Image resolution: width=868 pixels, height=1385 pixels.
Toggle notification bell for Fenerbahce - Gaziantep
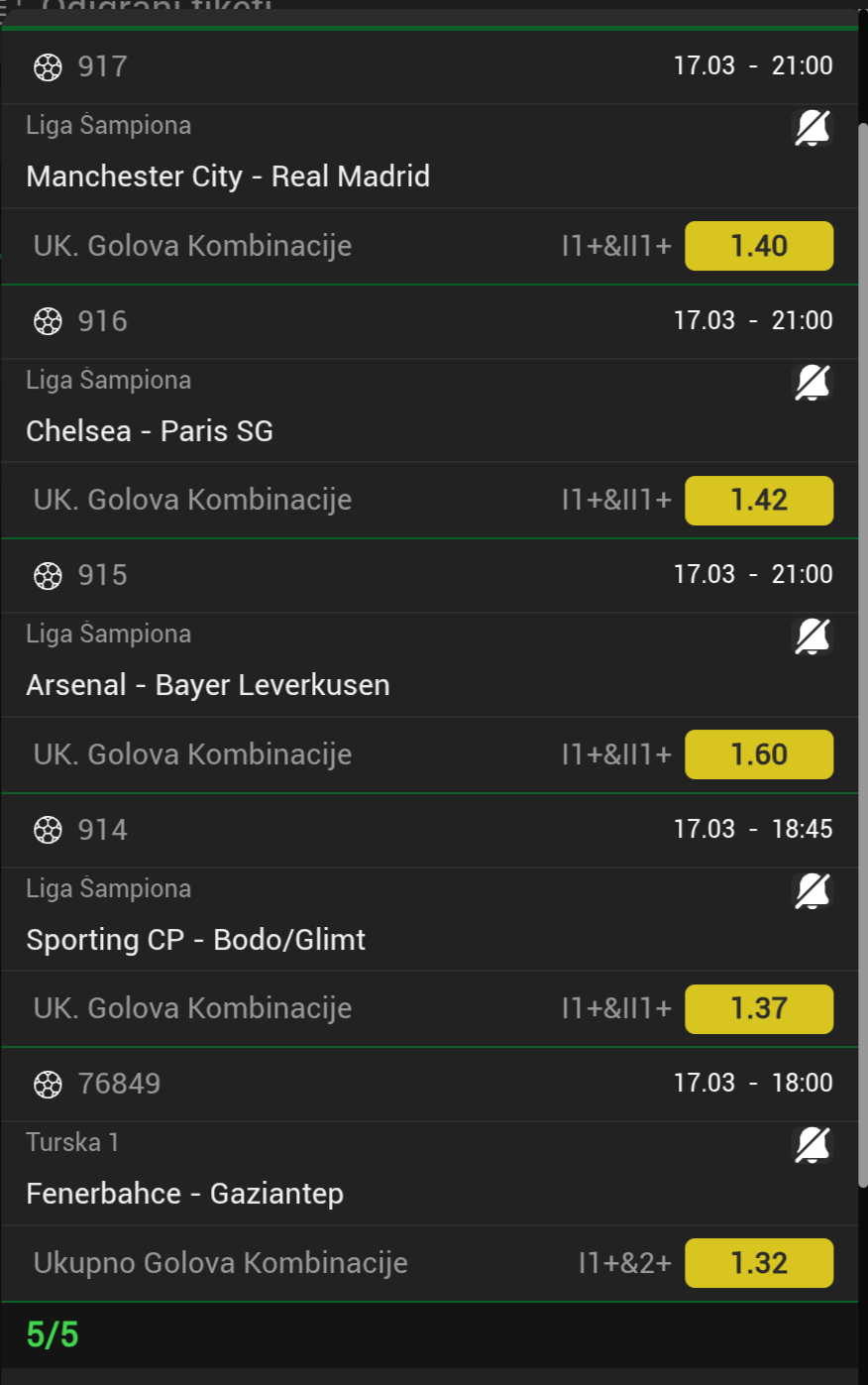(x=813, y=1145)
